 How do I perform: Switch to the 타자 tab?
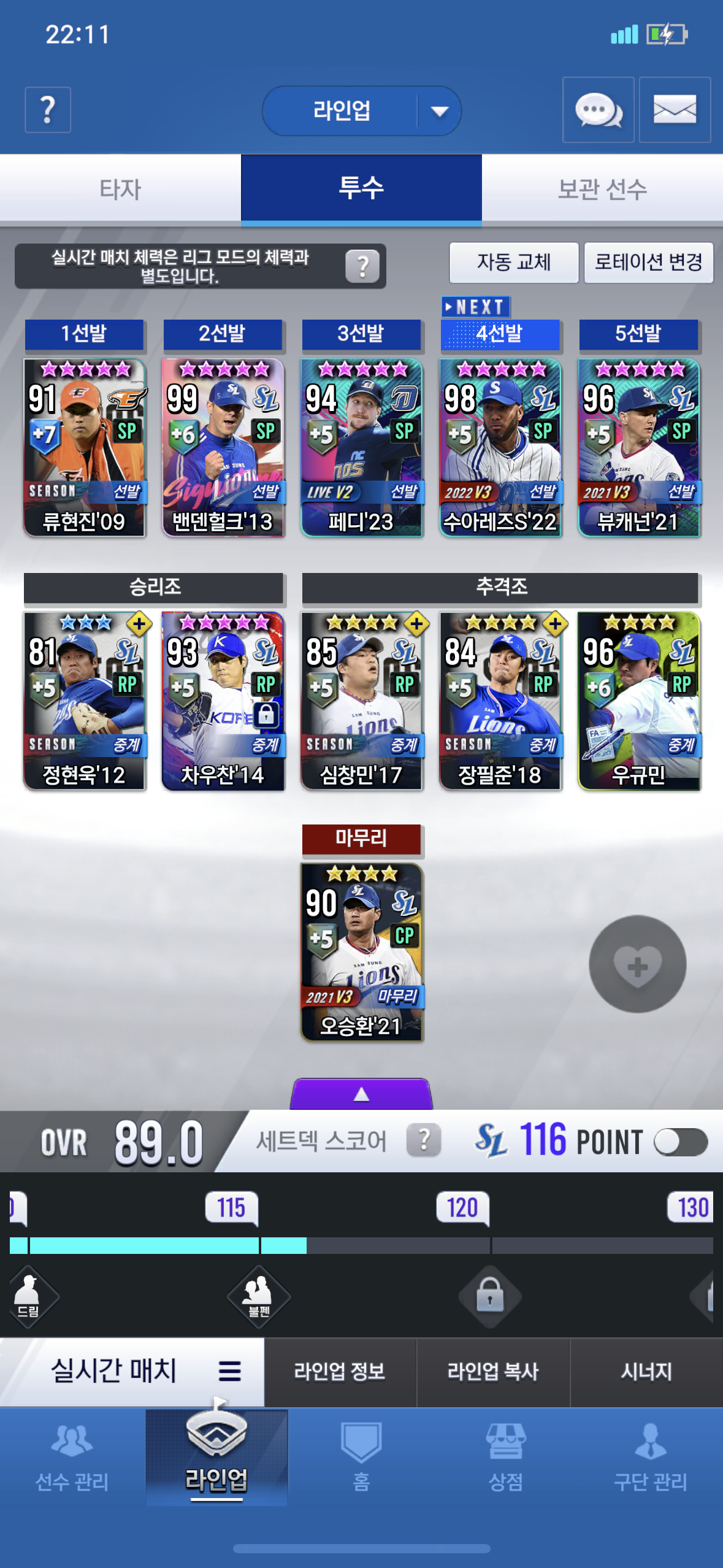point(120,188)
